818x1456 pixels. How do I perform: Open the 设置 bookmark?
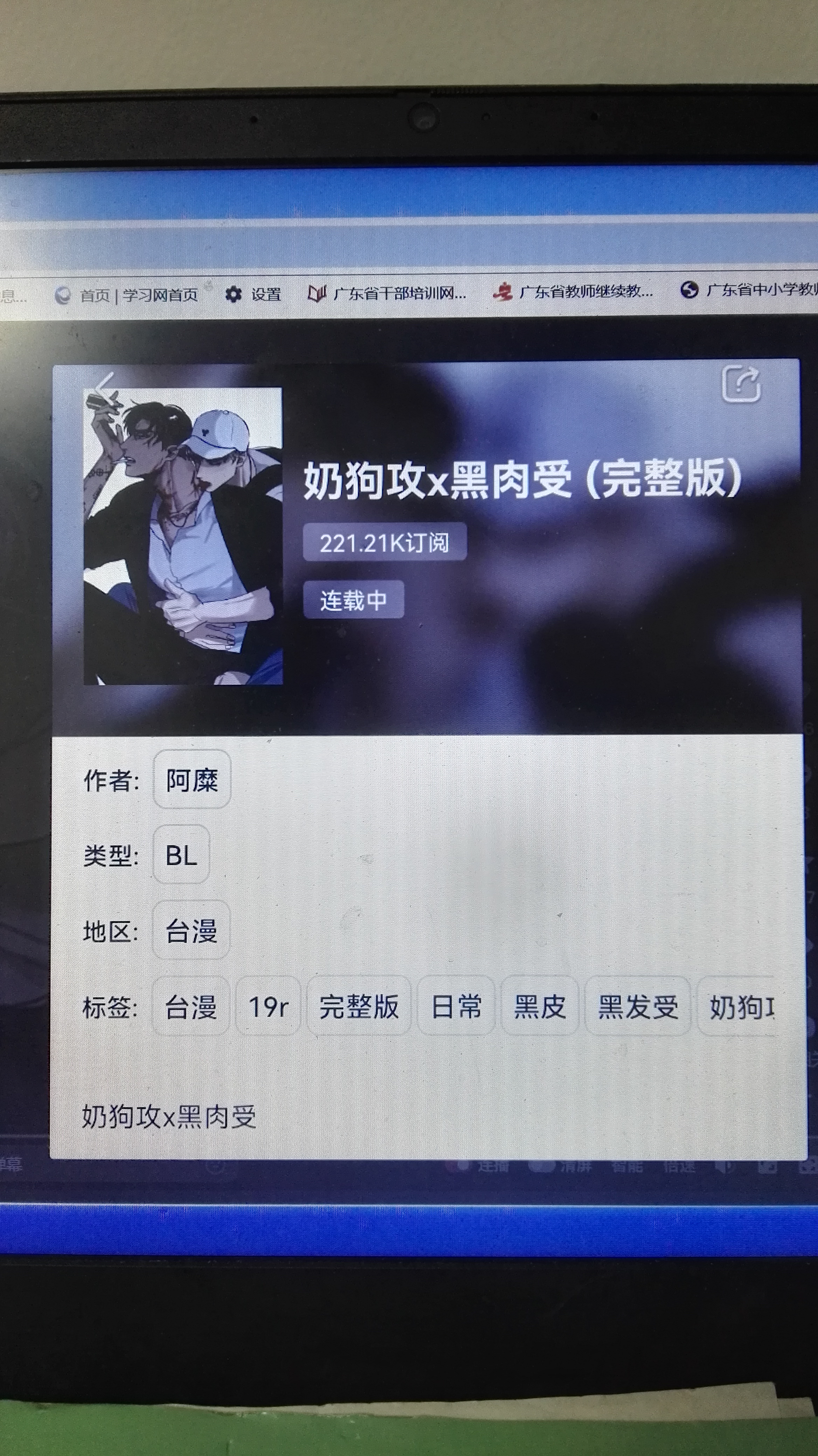253,294
